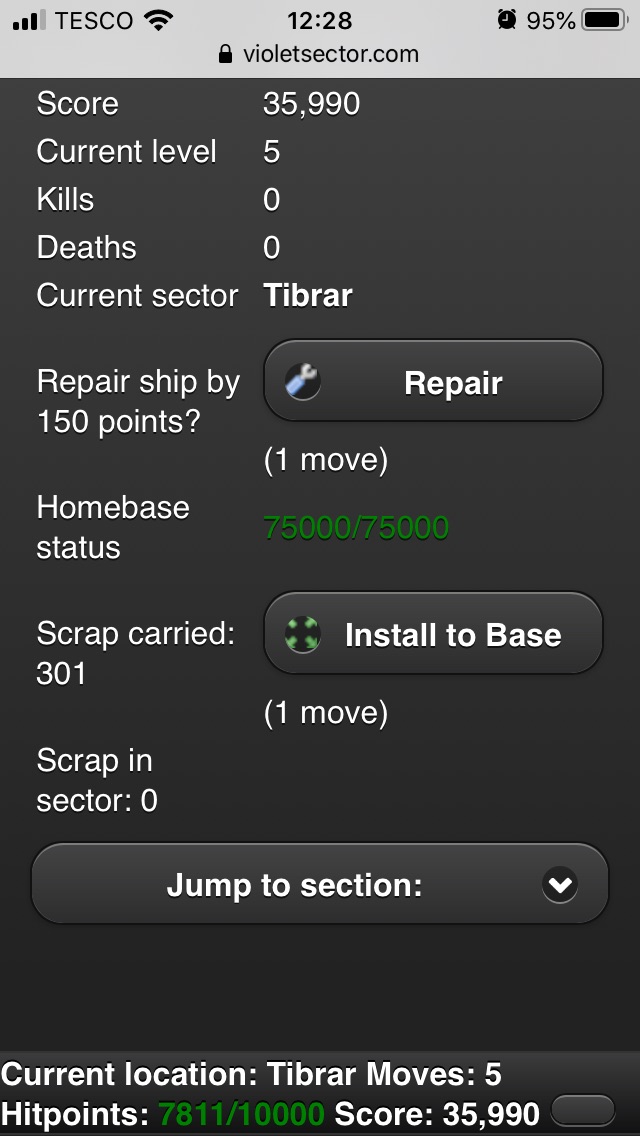Tap the violetsector.com address bar
This screenshot has height=1136, width=640.
pos(320,54)
